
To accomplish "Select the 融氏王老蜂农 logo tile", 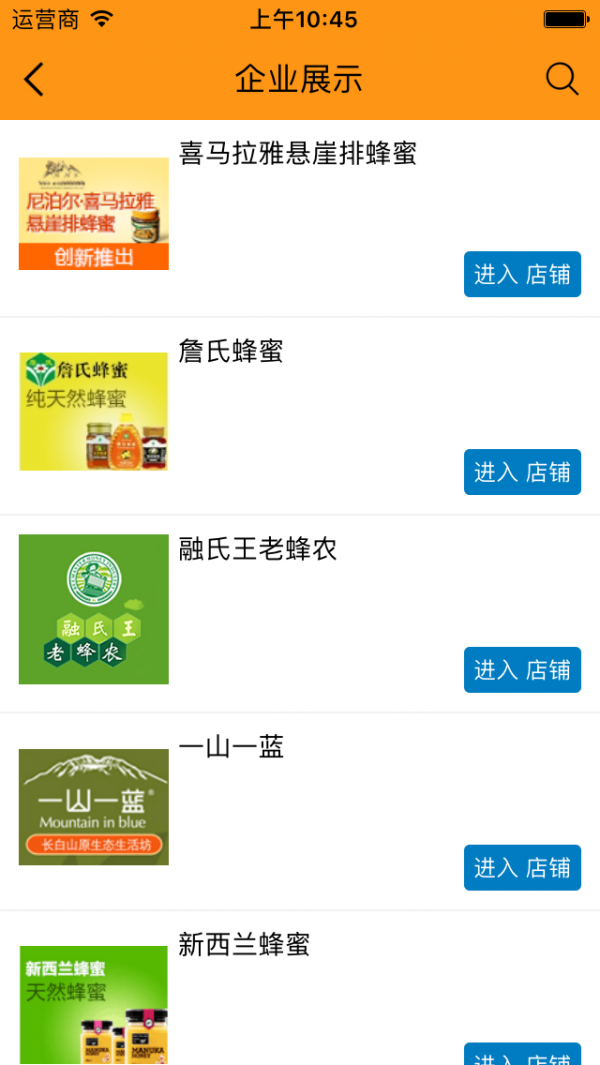I will pyautogui.click(x=94, y=609).
